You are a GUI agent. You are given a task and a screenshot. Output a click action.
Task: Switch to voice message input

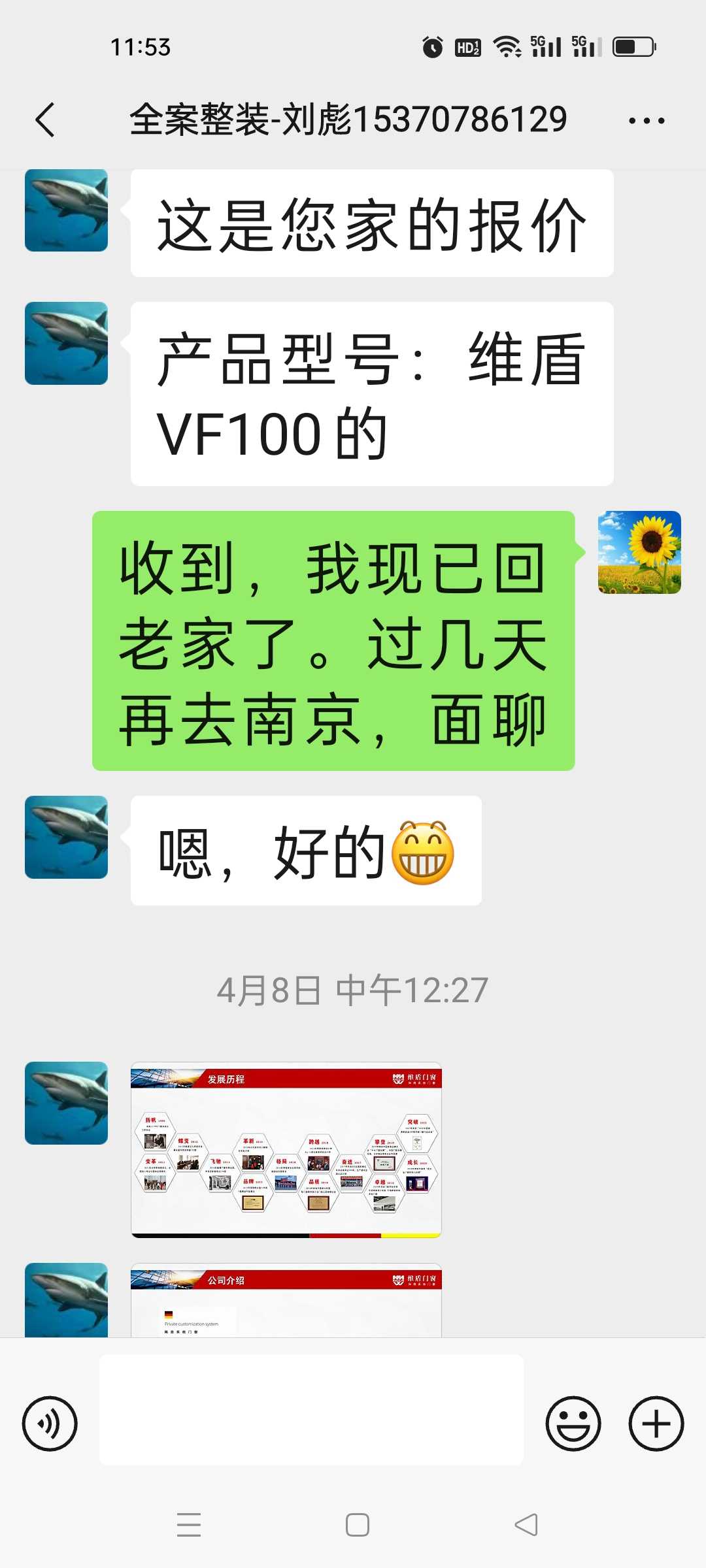(50, 1424)
